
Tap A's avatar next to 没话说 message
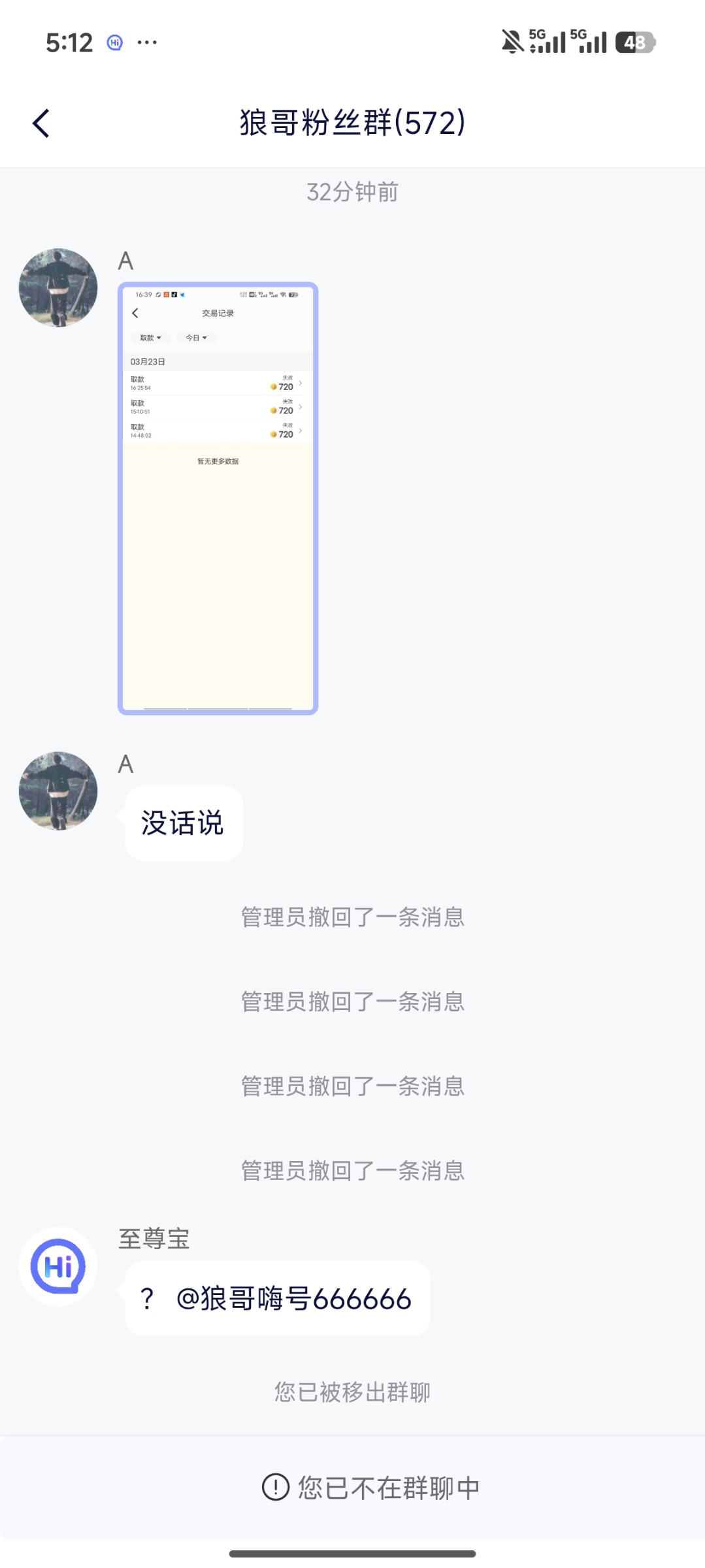click(58, 791)
